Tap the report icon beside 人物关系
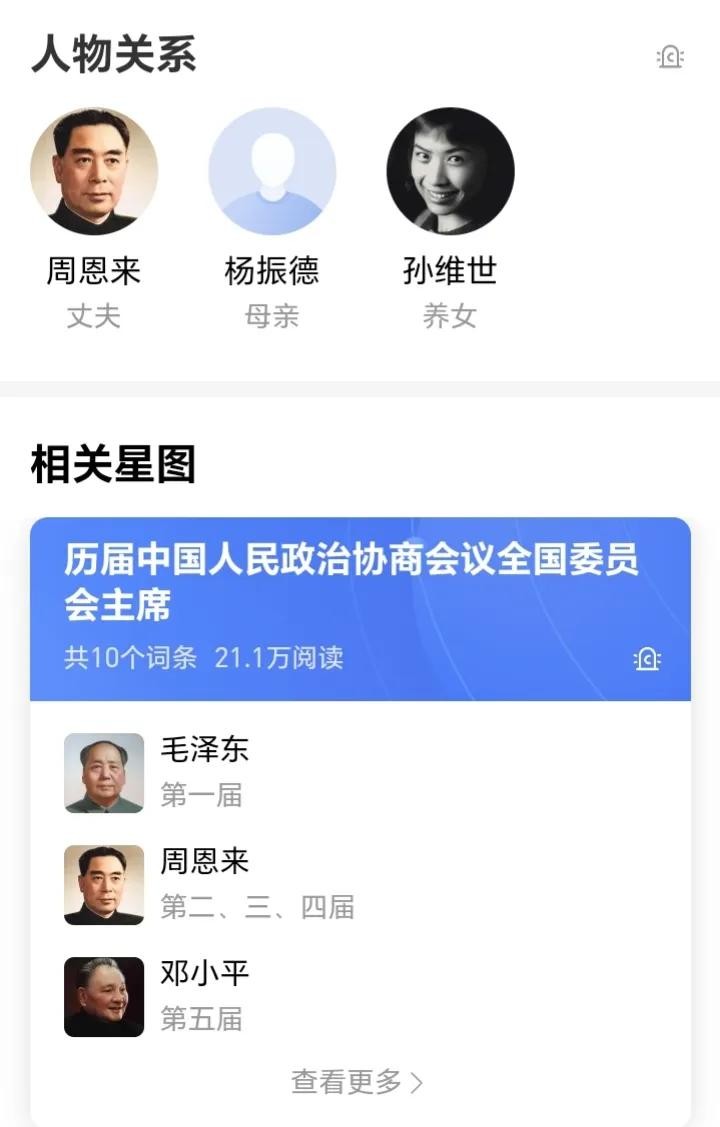 point(669,57)
